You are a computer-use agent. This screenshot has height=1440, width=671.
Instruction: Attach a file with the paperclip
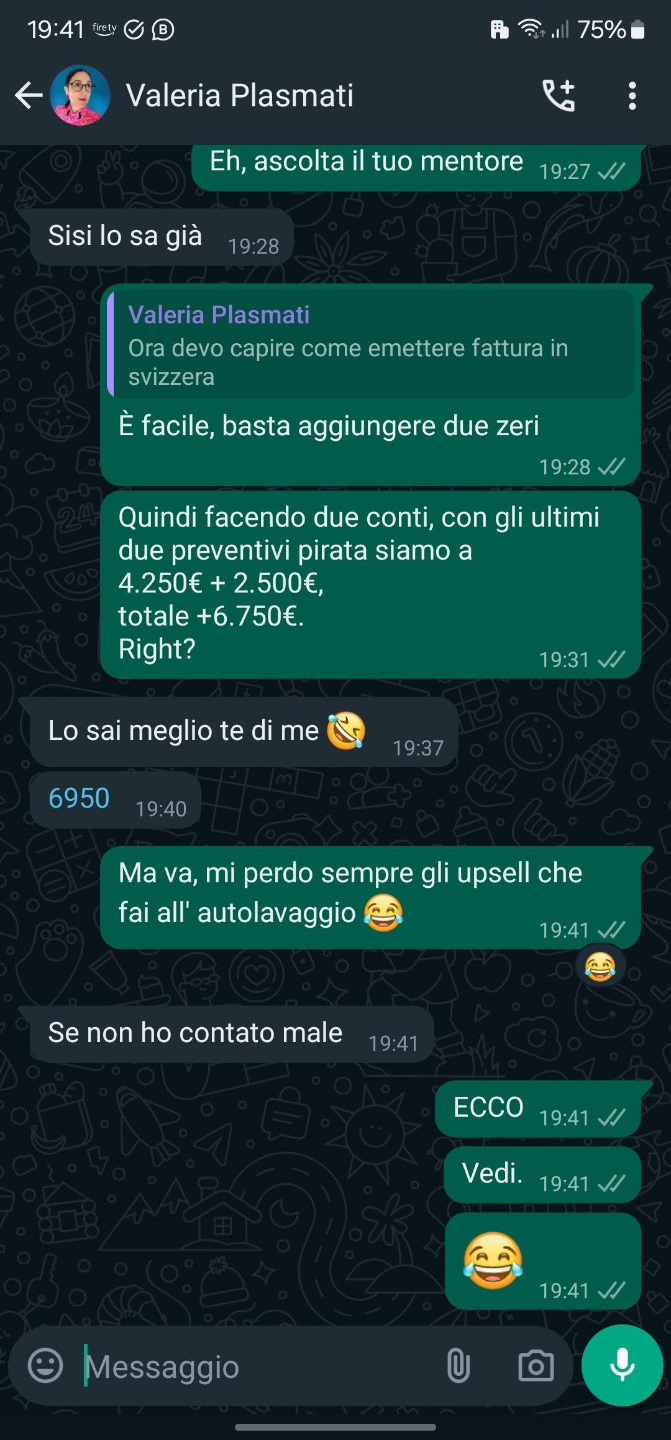coord(458,1366)
